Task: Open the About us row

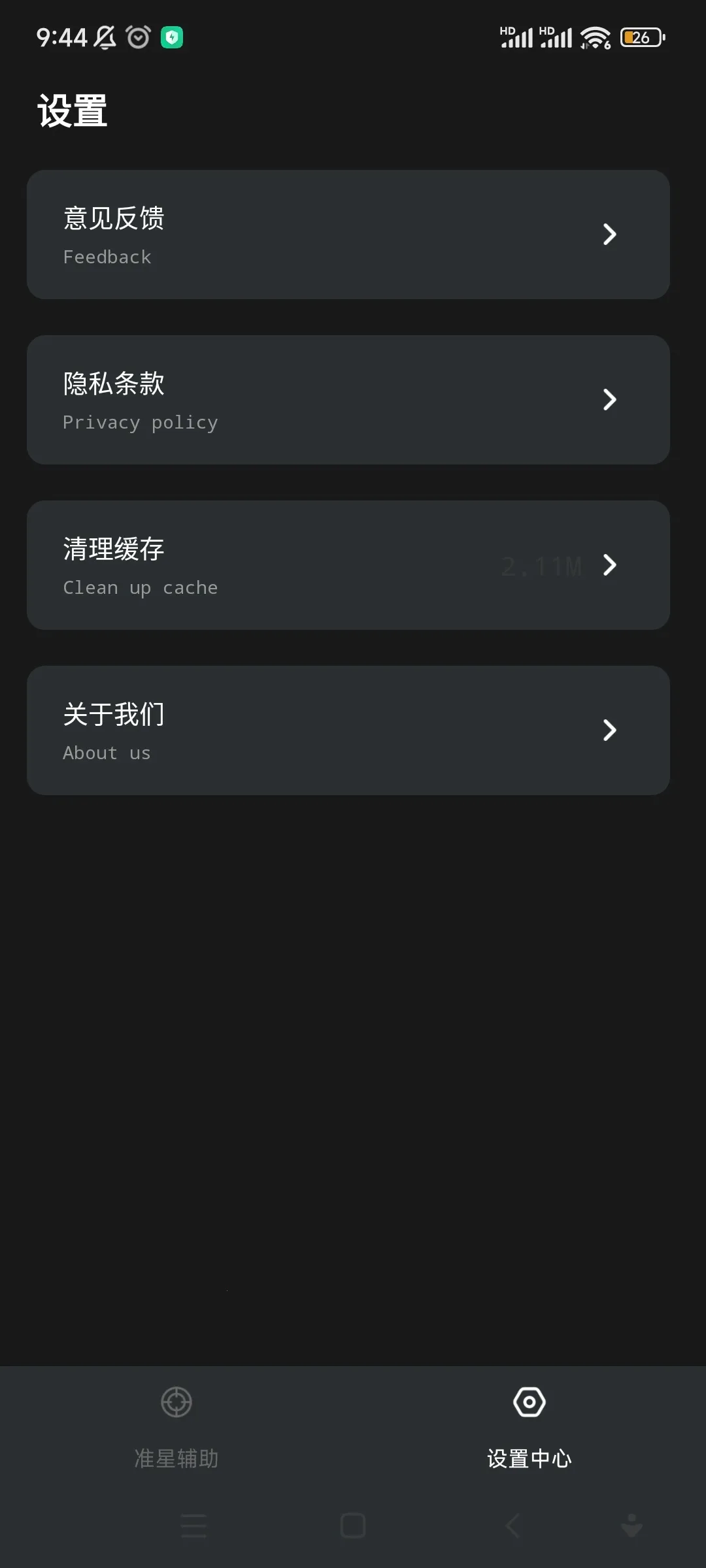Action: point(348,730)
